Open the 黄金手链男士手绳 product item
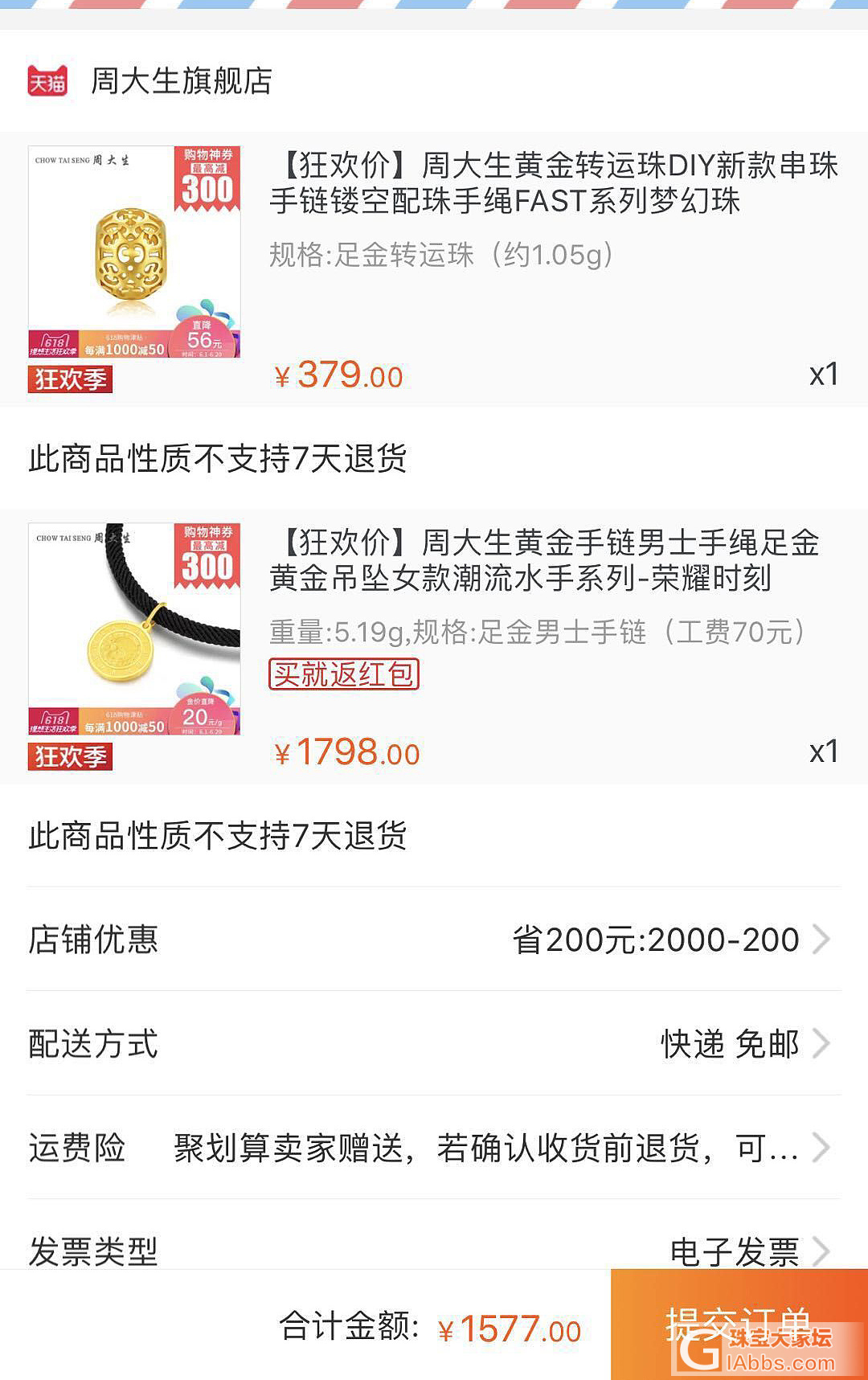This screenshot has width=868, height=1380. coord(543,560)
